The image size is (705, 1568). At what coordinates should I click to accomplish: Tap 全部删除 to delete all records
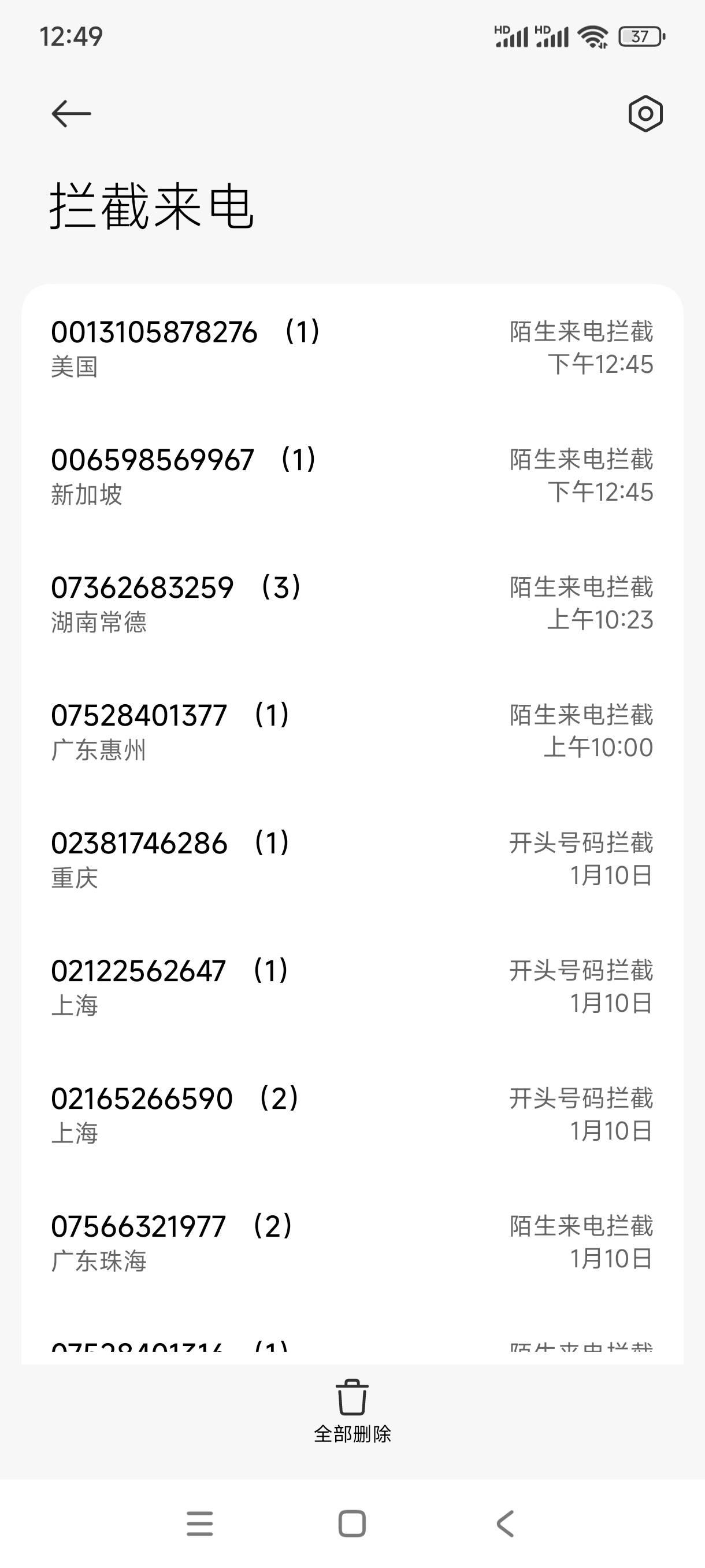(352, 1411)
